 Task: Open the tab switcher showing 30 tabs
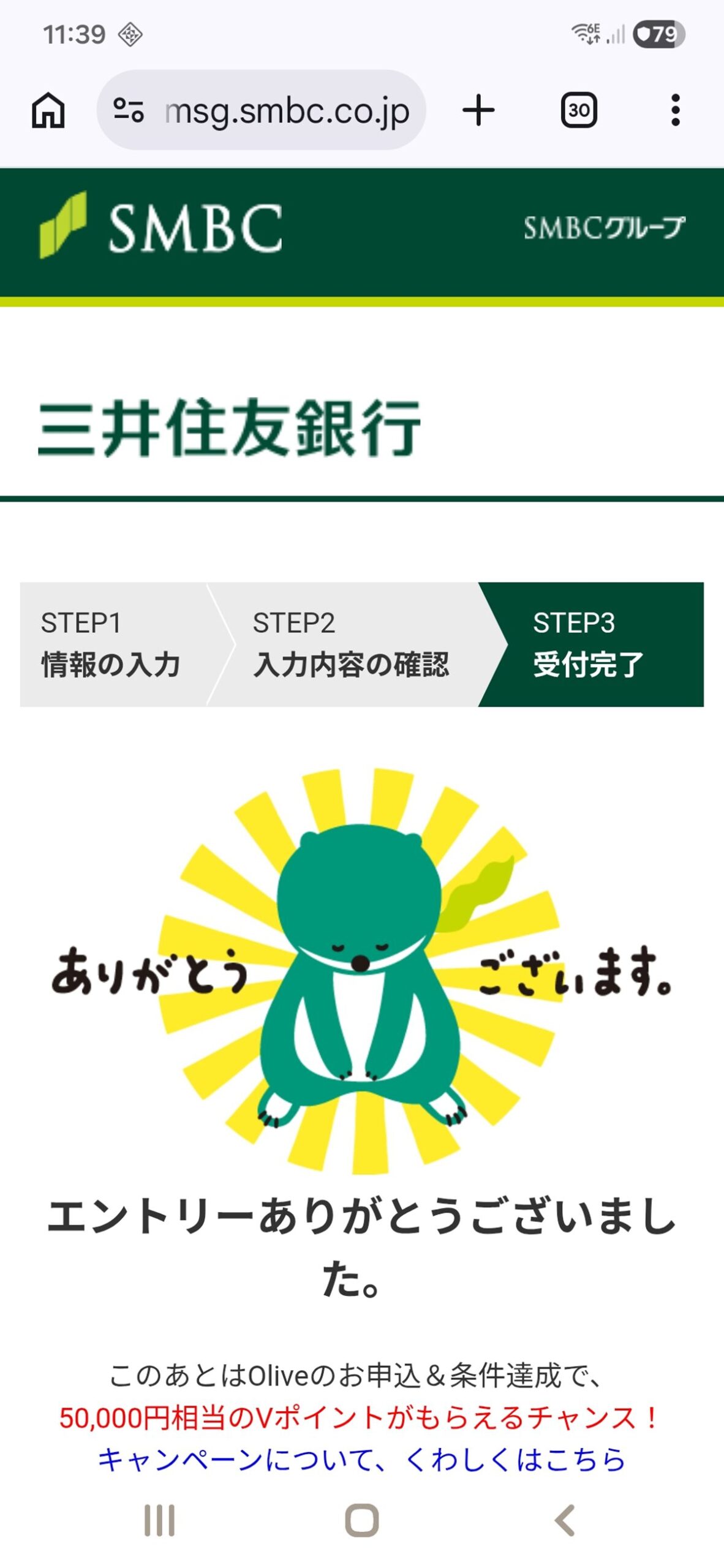point(579,111)
